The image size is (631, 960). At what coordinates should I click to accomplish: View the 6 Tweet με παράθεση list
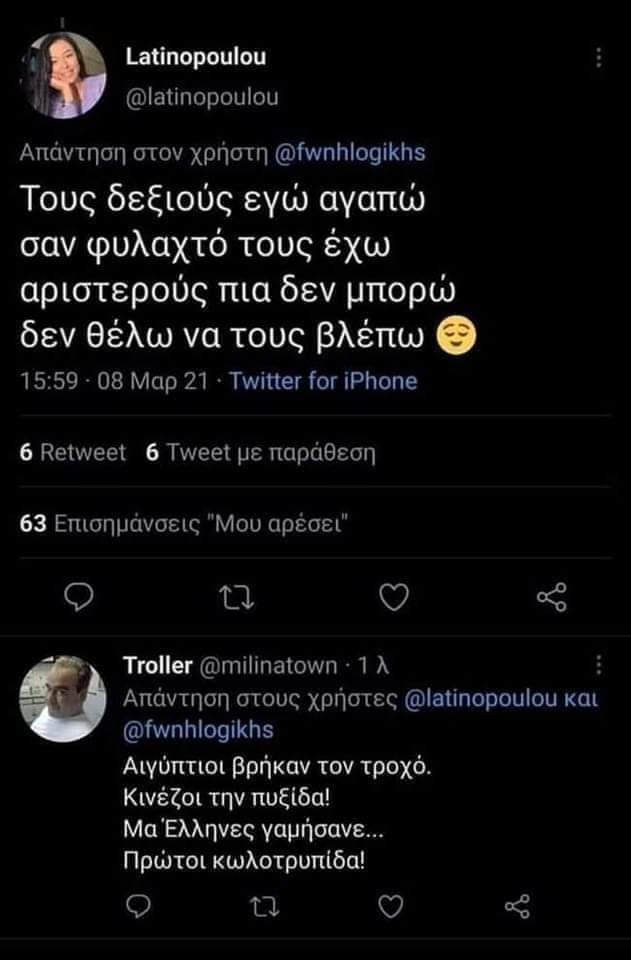point(260,452)
